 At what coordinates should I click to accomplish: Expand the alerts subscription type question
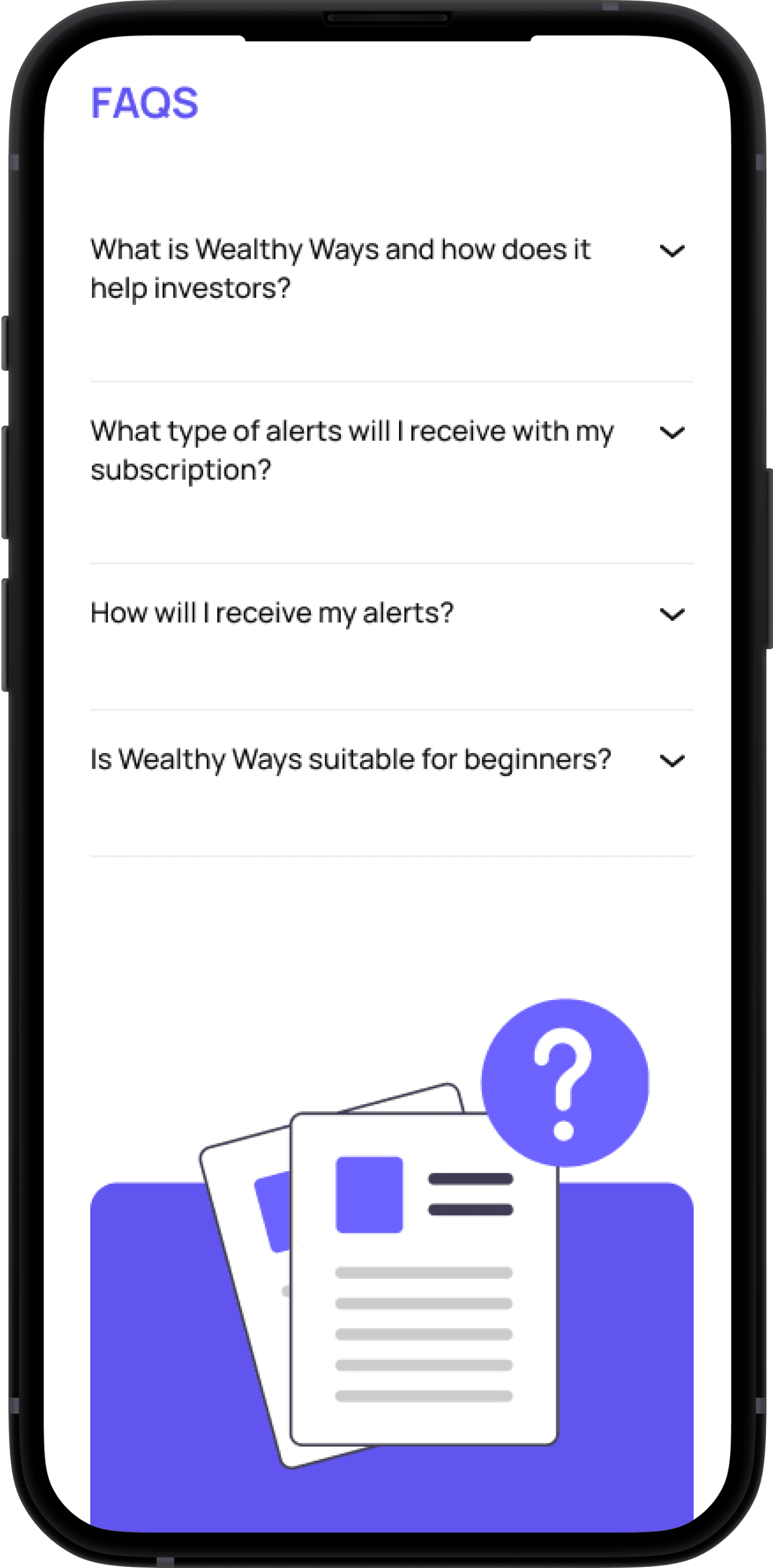coord(672,433)
